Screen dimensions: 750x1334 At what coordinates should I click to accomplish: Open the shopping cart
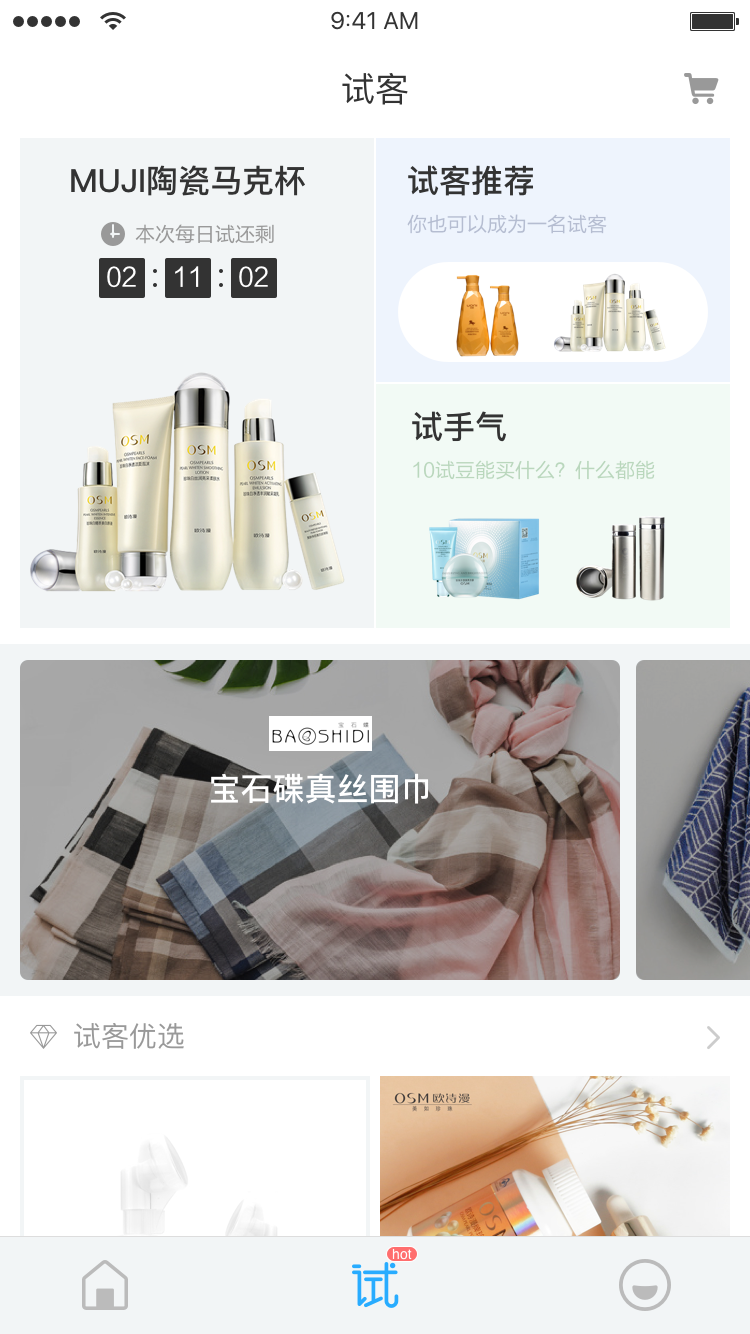[701, 89]
